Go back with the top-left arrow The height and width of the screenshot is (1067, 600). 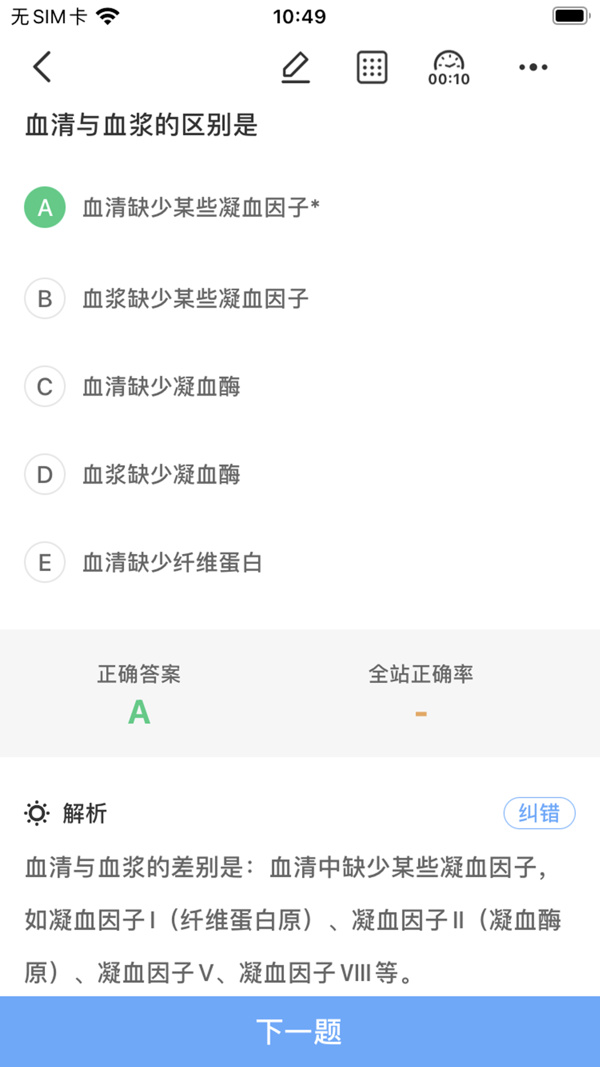[42, 67]
